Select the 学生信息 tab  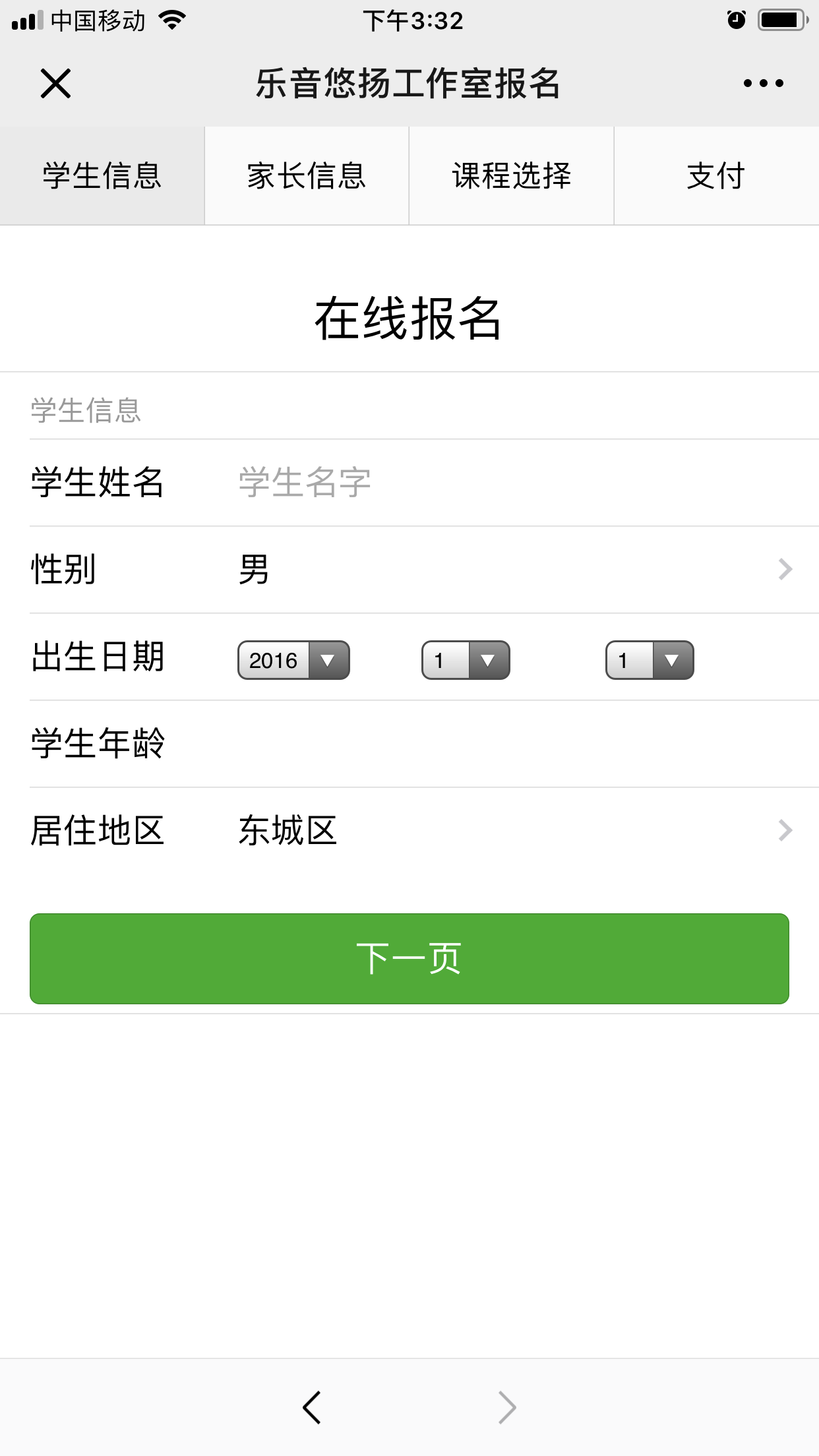tap(102, 176)
